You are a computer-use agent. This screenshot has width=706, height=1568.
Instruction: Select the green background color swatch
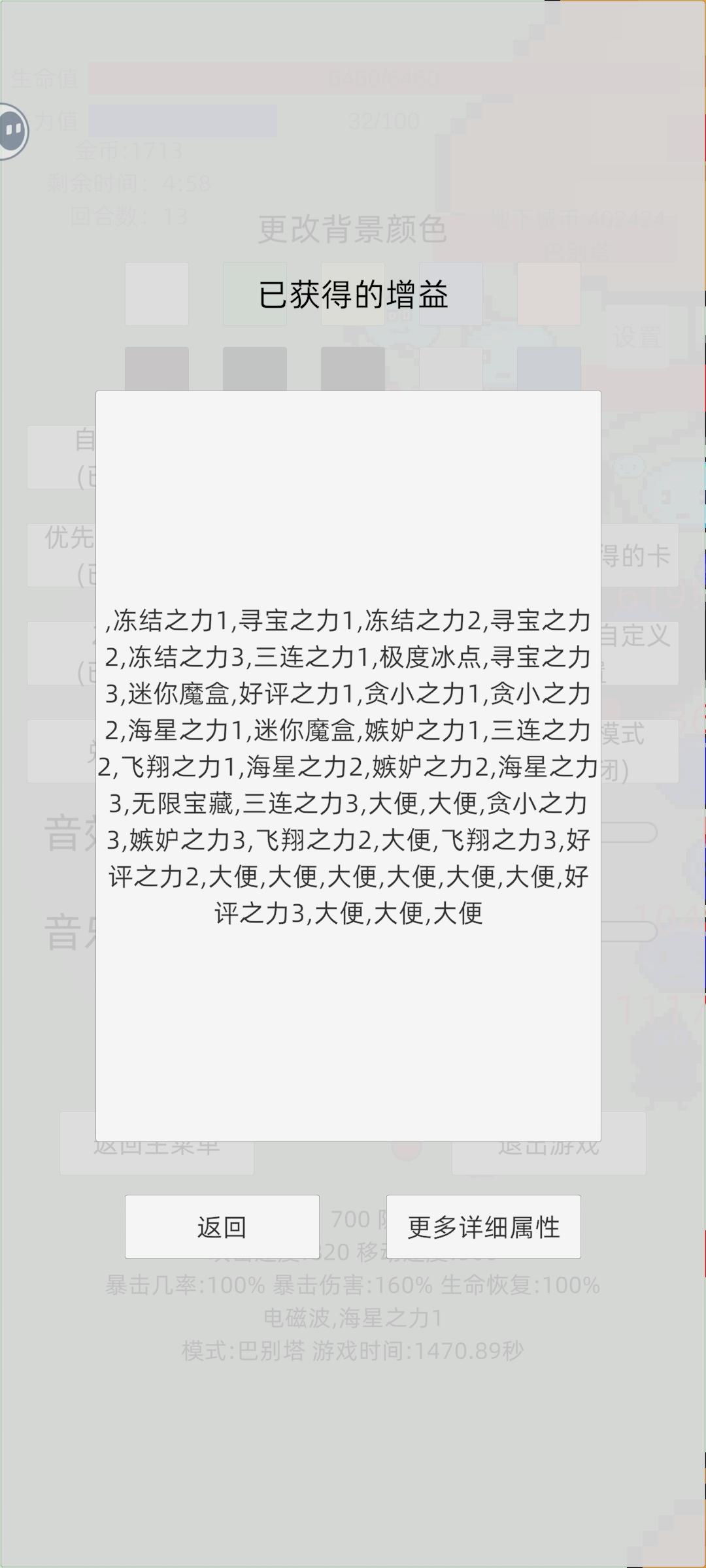(x=254, y=295)
